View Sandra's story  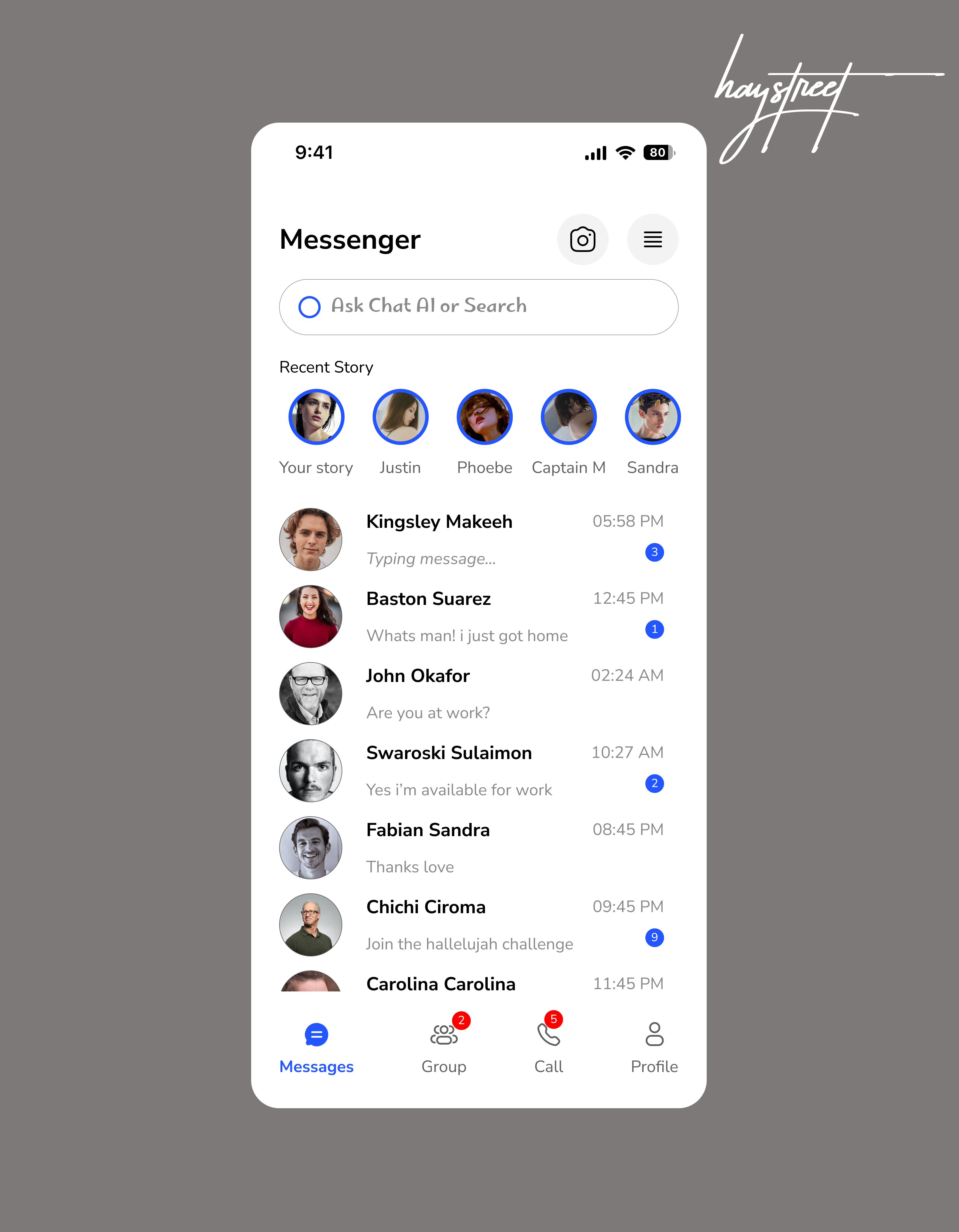coord(652,417)
